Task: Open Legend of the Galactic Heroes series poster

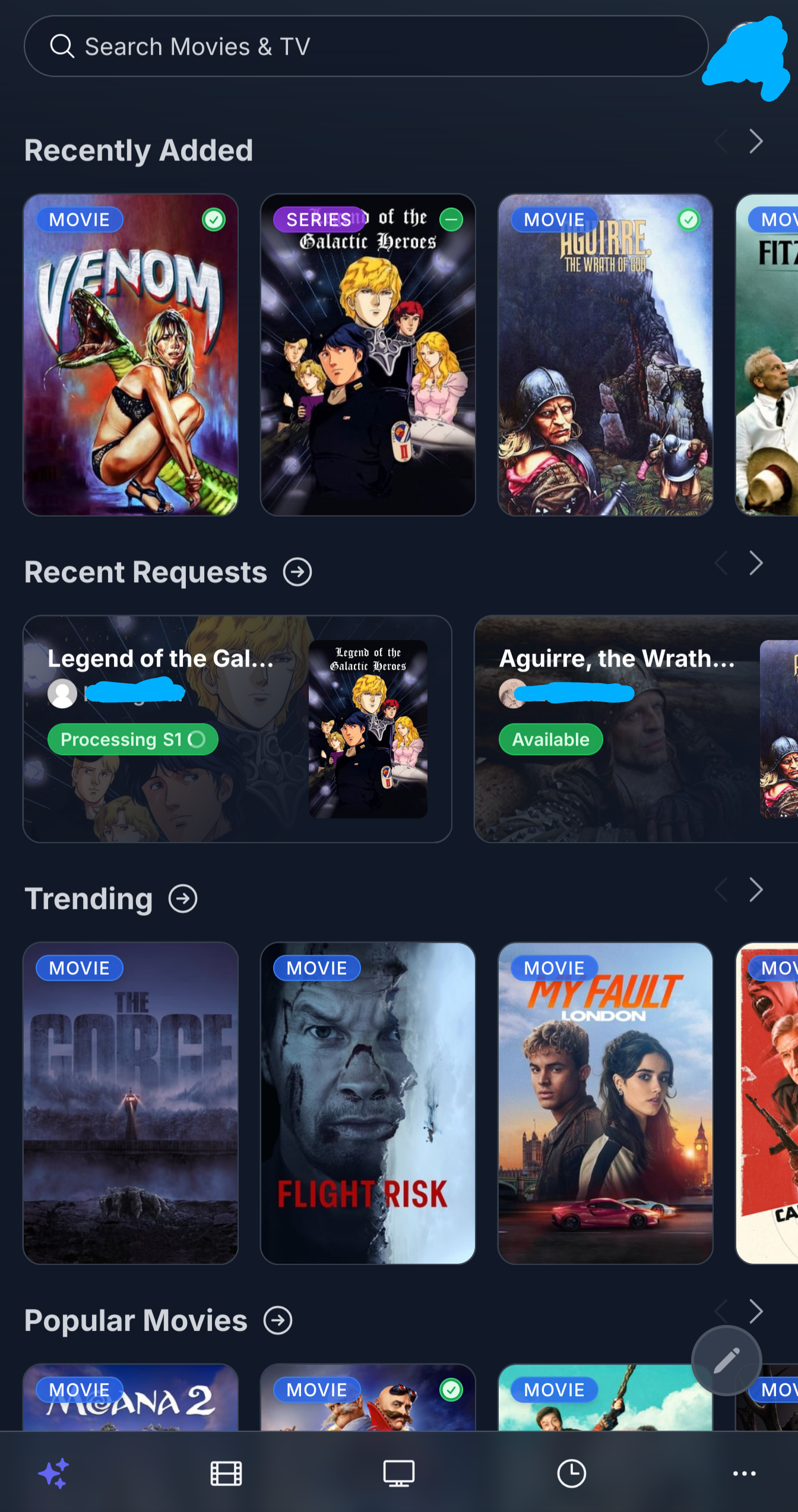Action: pyautogui.click(x=368, y=355)
